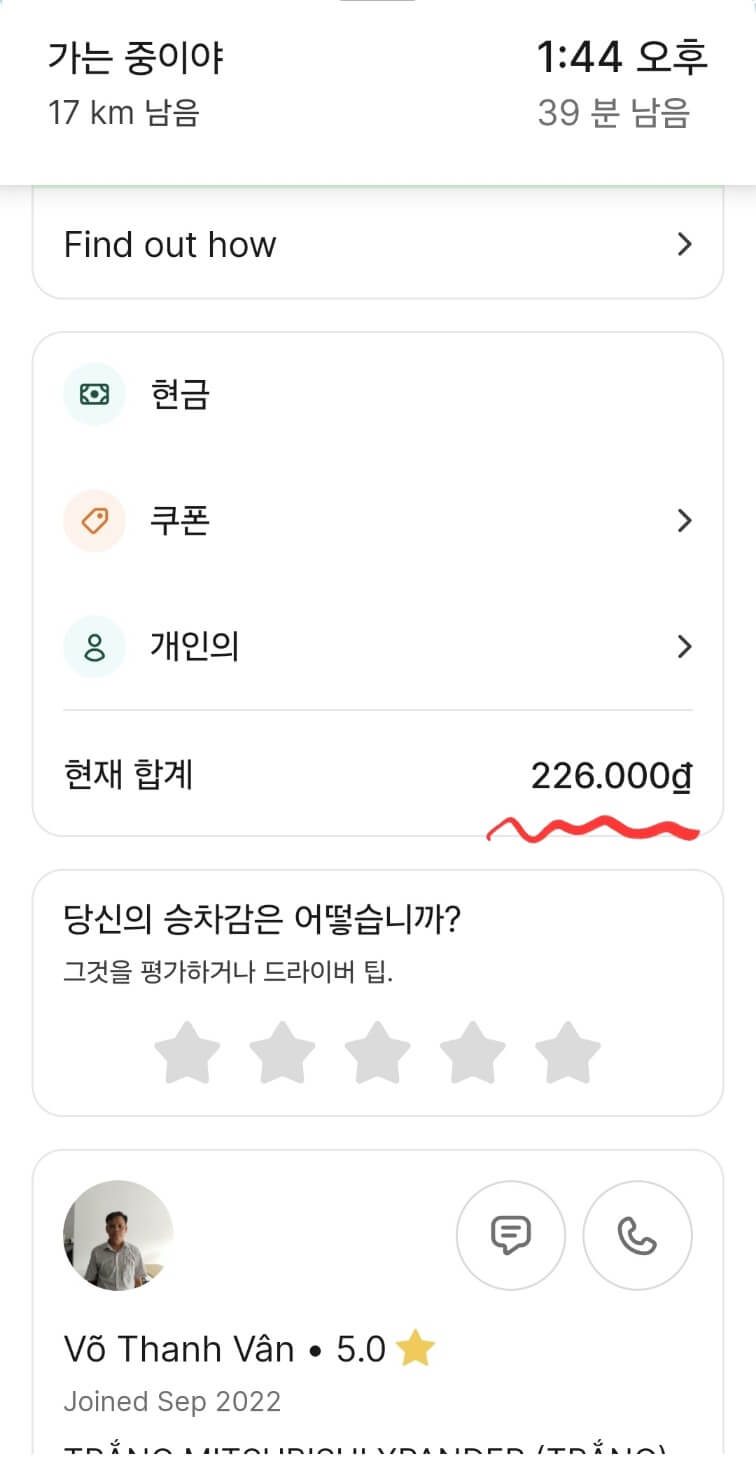Select the cash (현금) payment icon

coord(93,394)
